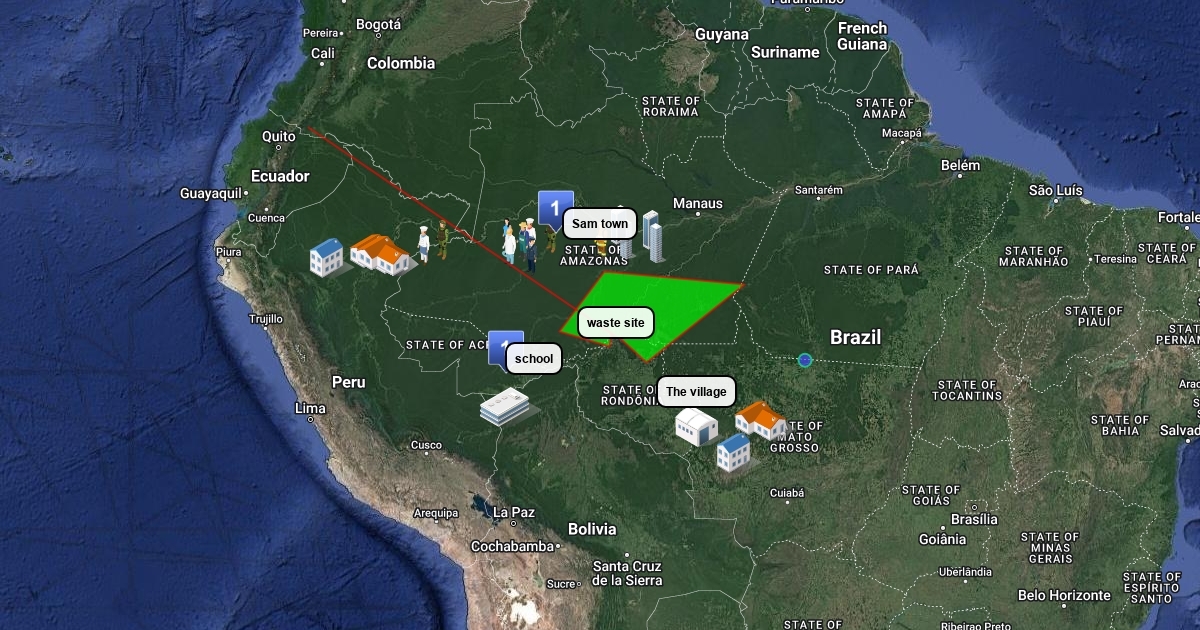Select the numbered marker beside Sam town
This screenshot has height=630, width=1200.
pos(555,208)
